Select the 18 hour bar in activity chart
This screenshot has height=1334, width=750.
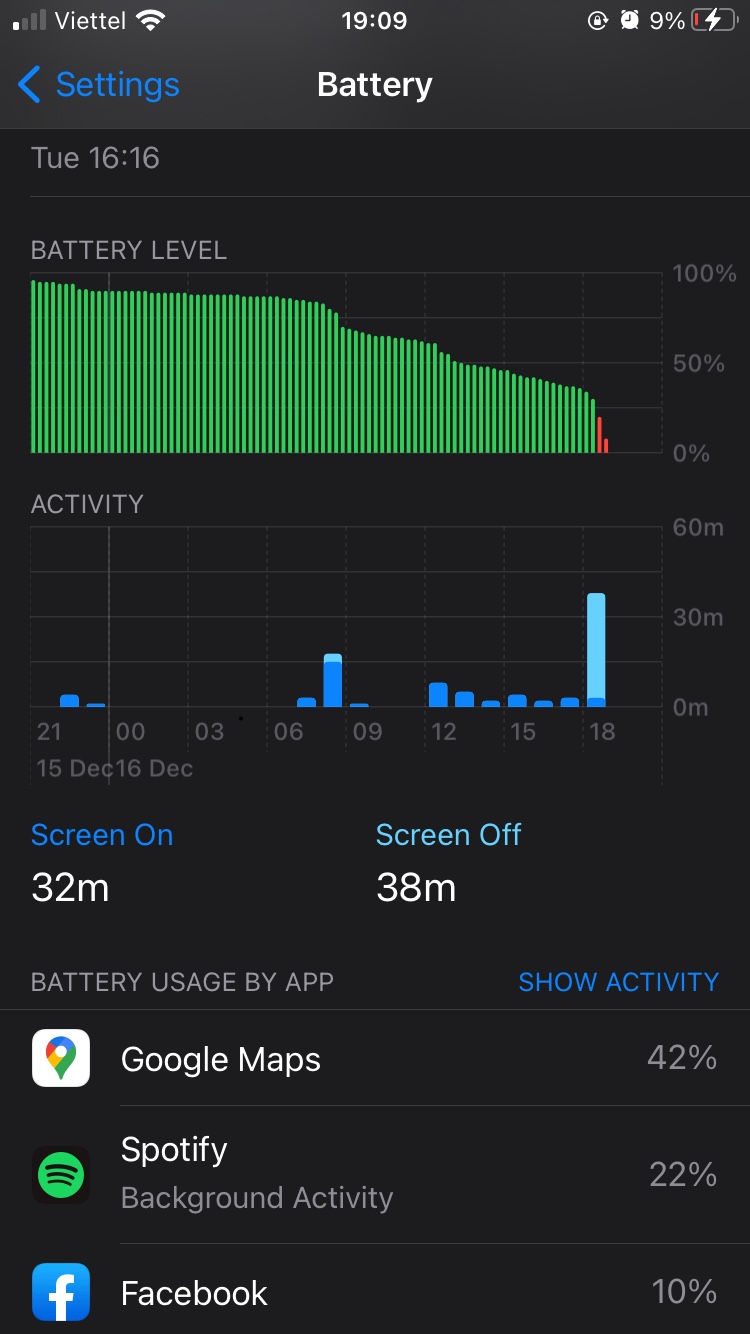click(x=596, y=650)
